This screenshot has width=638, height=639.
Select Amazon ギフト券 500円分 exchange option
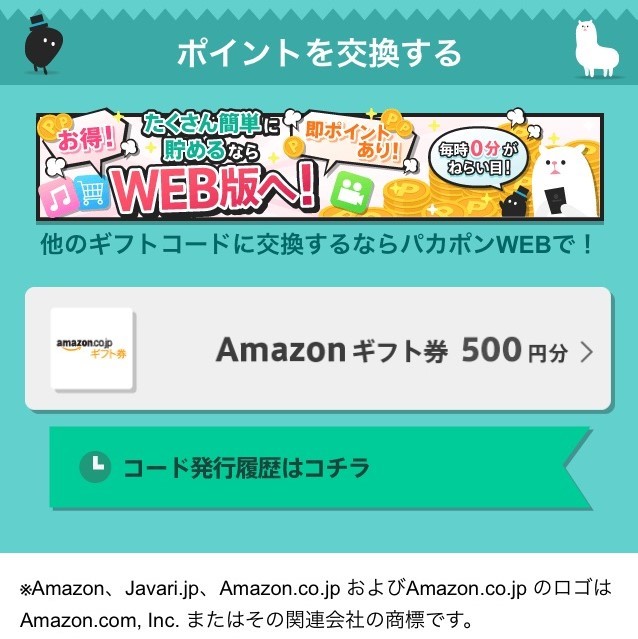point(318,350)
